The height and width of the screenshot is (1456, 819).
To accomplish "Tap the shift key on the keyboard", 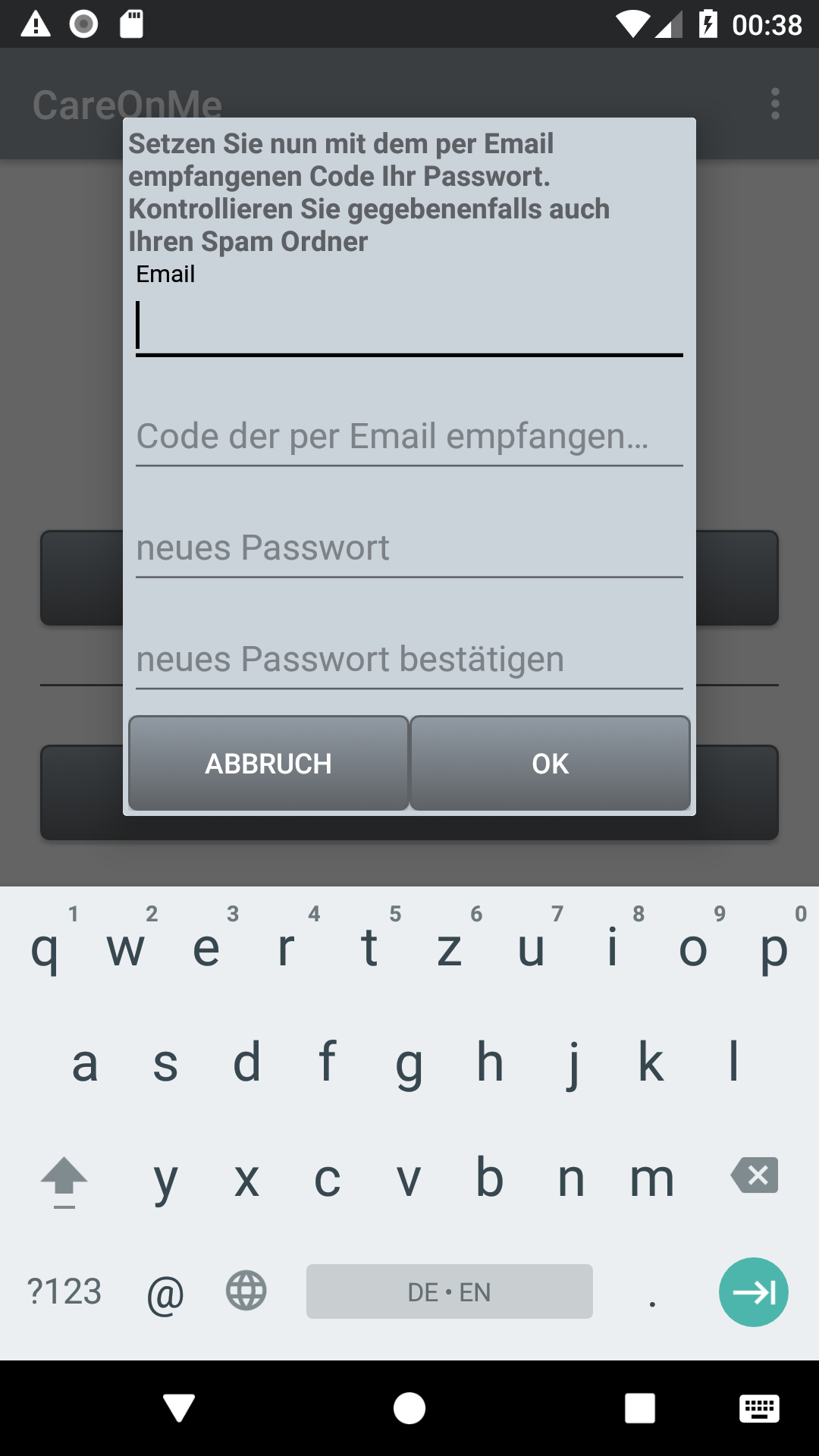I will [64, 1181].
